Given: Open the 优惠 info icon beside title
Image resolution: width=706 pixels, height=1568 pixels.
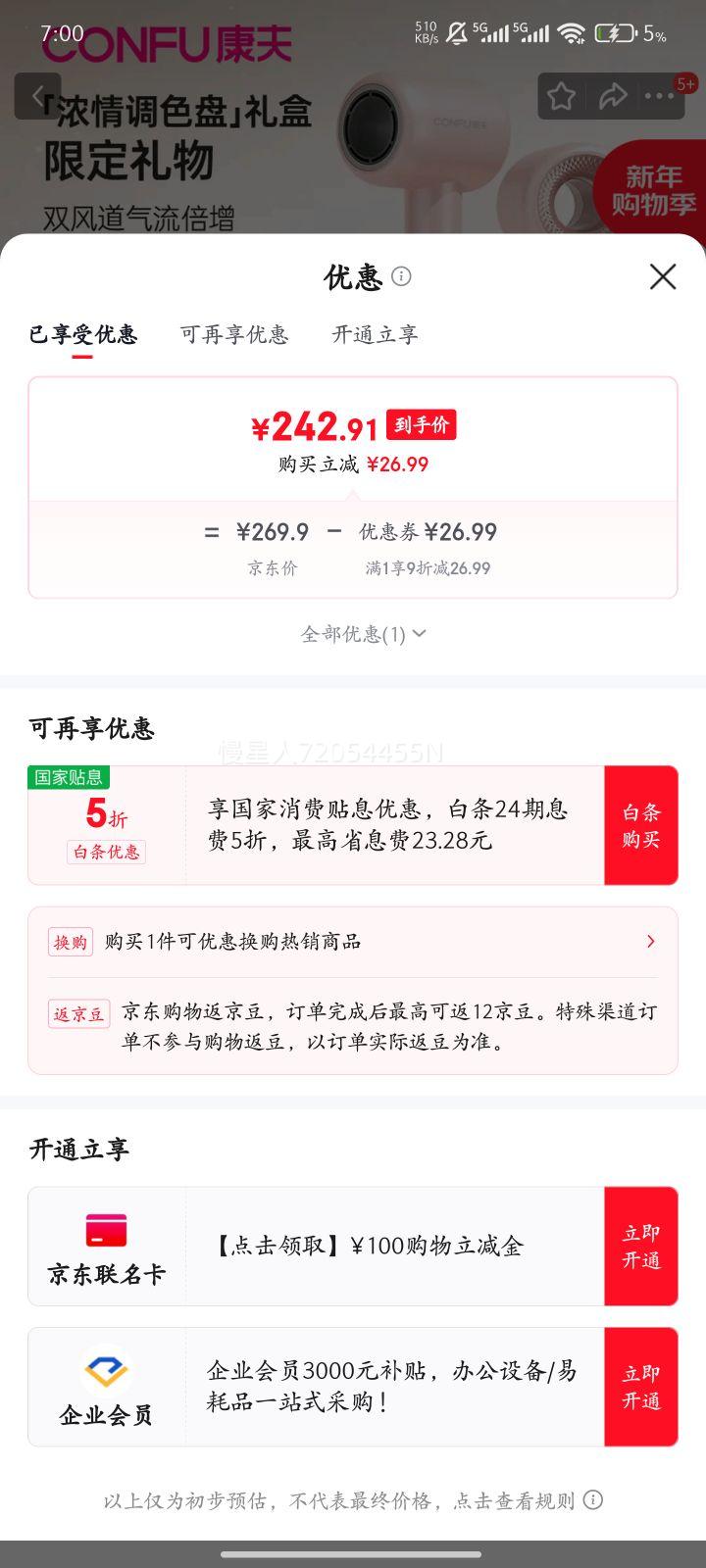Looking at the screenshot, I should coord(402,278).
